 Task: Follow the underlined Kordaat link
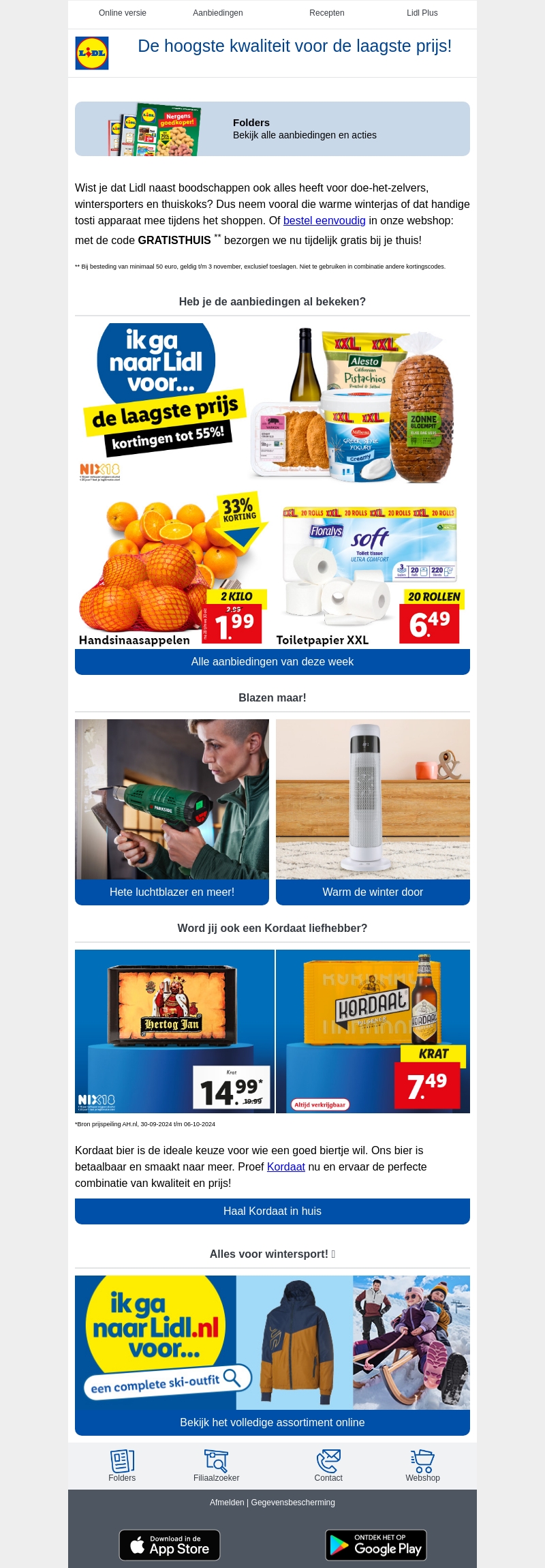point(286,1166)
